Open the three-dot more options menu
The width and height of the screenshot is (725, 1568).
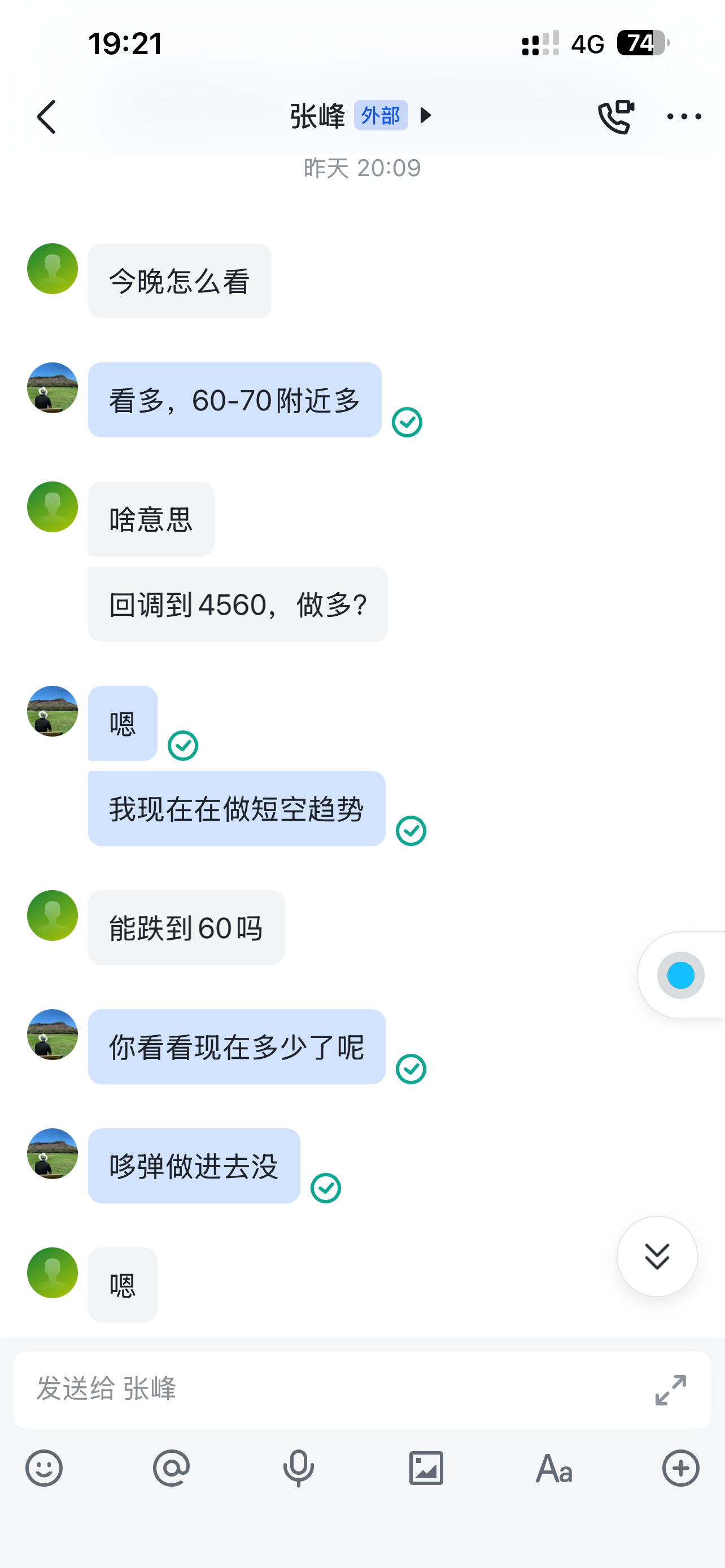[684, 116]
